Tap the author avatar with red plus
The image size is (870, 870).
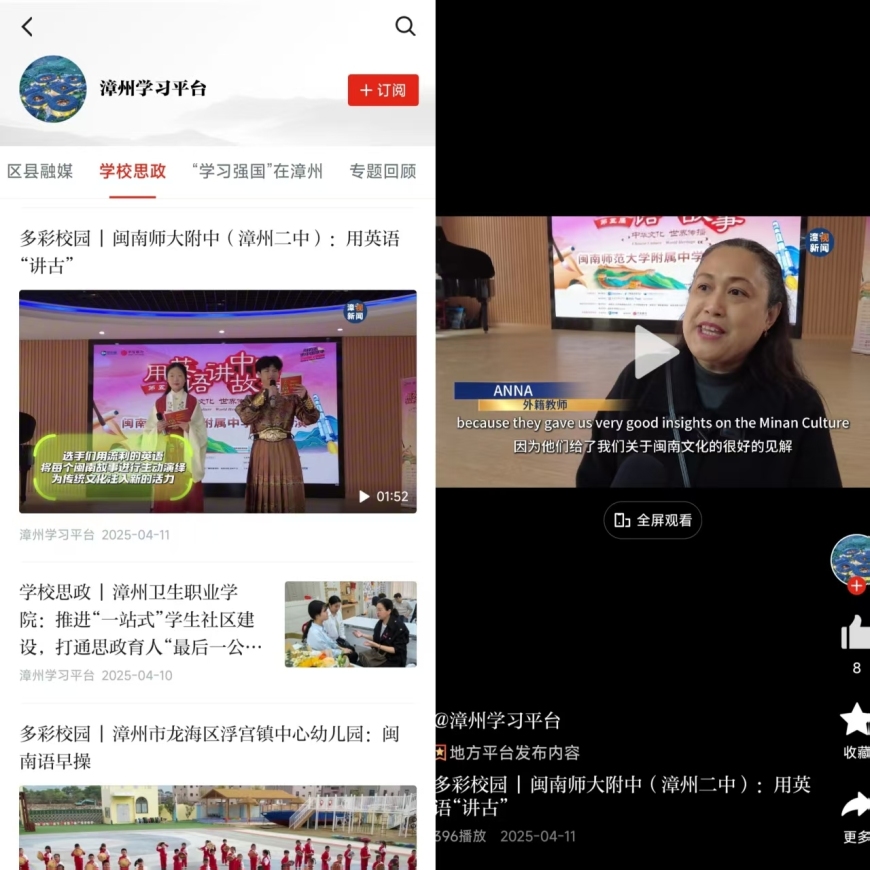tap(852, 560)
